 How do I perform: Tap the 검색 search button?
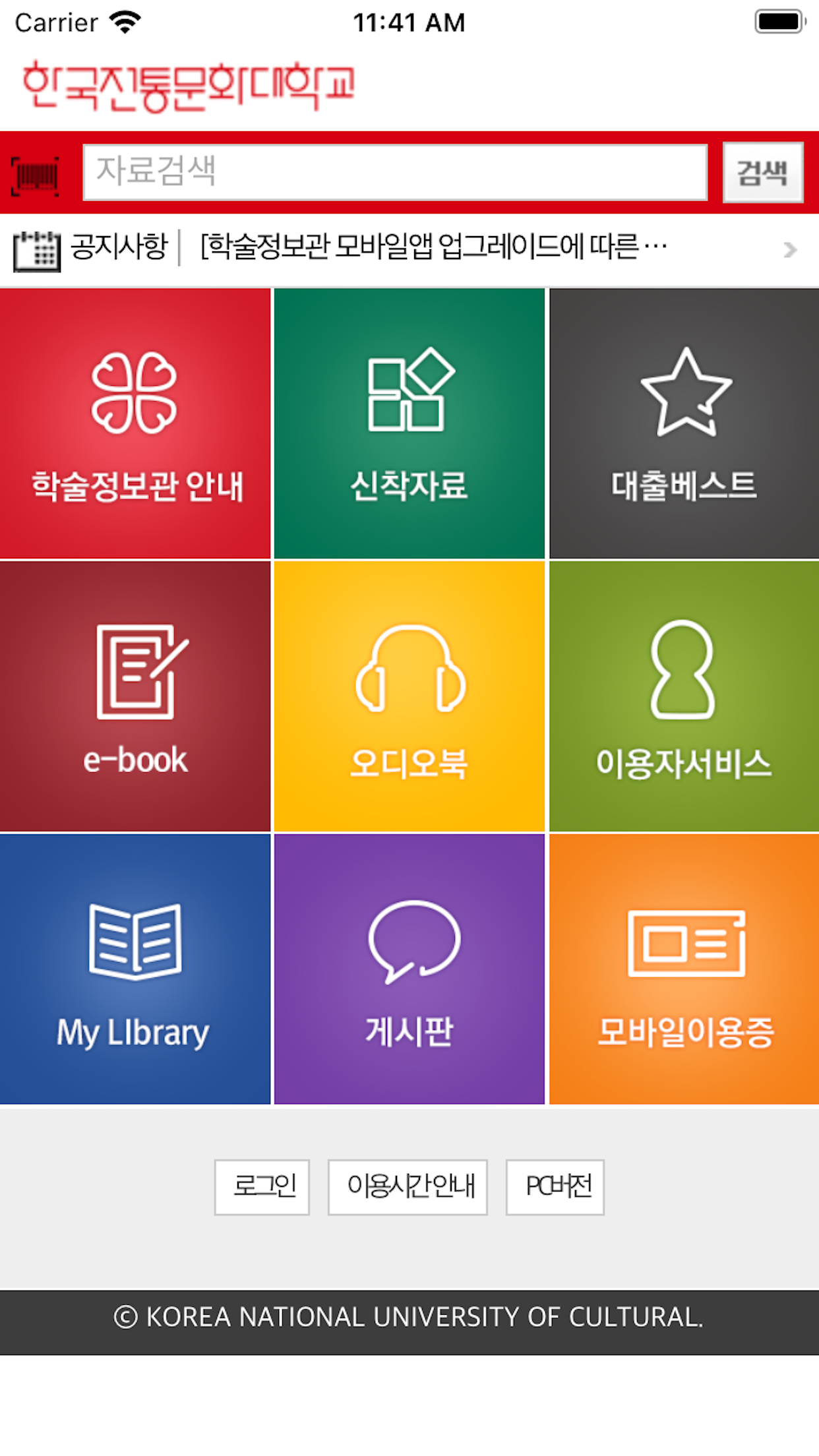762,173
